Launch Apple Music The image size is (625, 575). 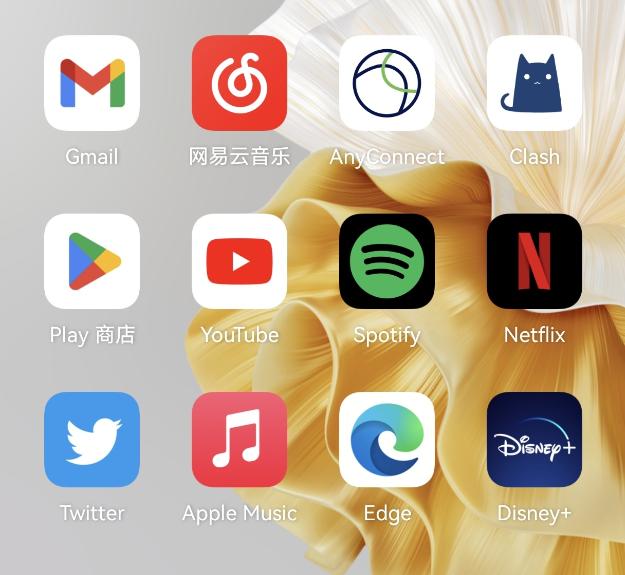239,439
